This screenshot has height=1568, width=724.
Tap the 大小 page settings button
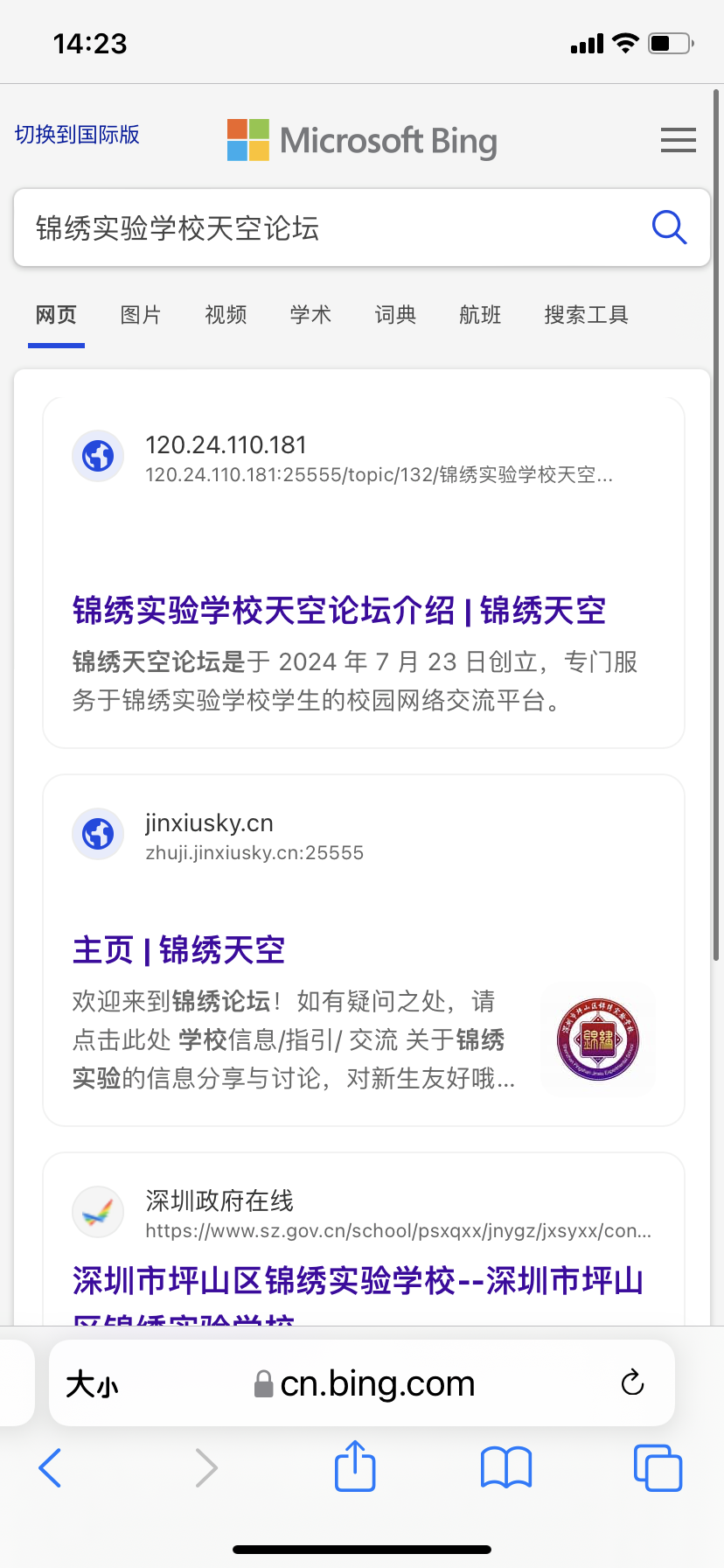92,1384
